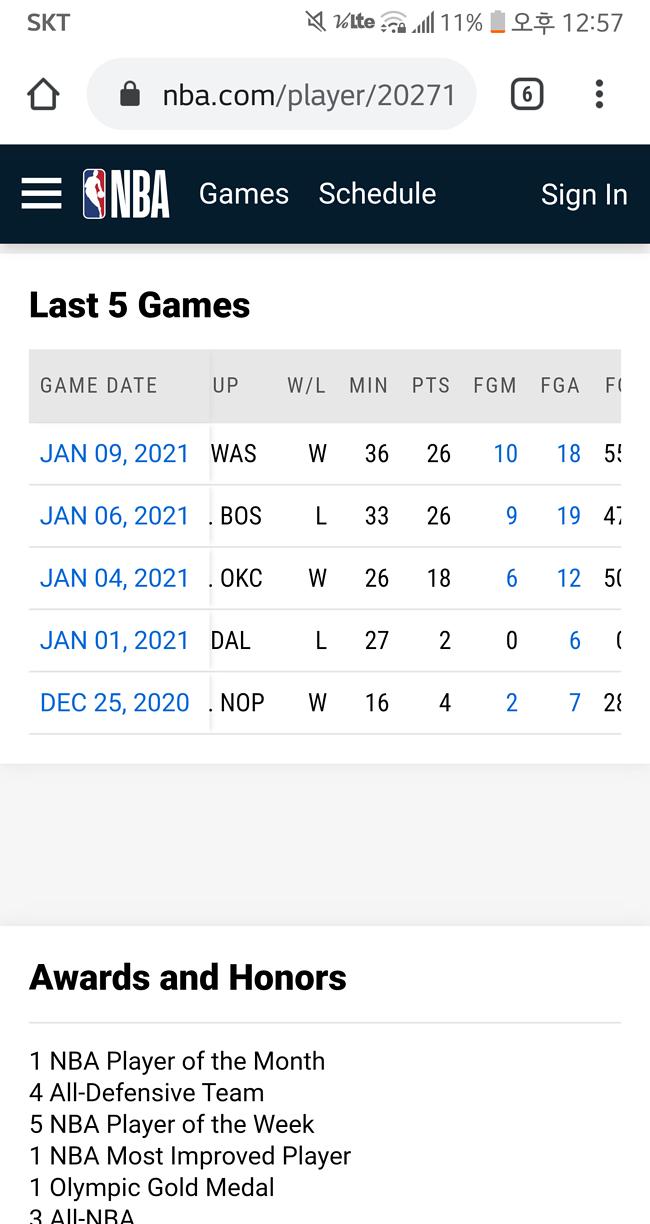The height and width of the screenshot is (1224, 650).
Task: Open the Schedule page
Action: tap(377, 194)
